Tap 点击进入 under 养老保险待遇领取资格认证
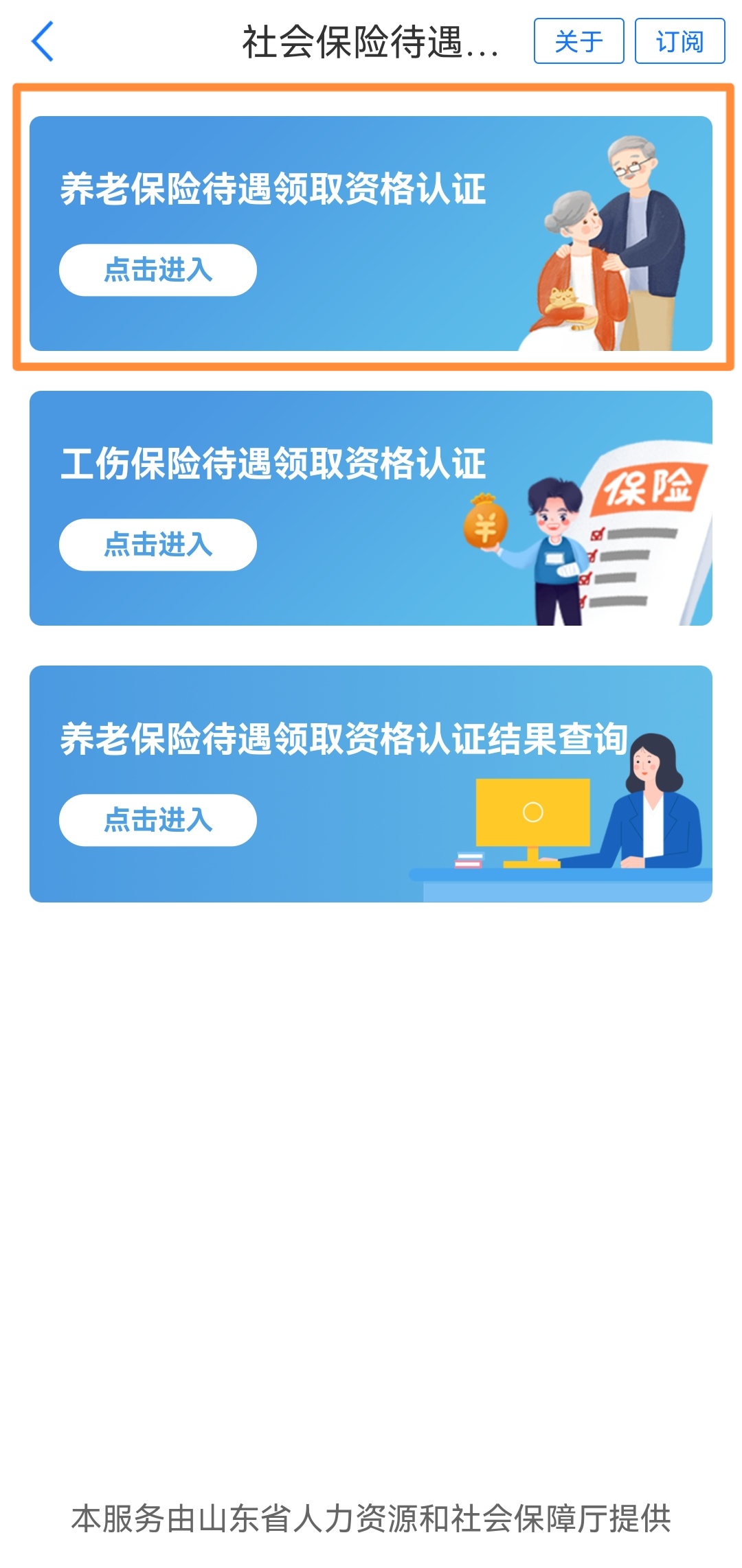This screenshot has height=1568, width=742. coord(158,270)
